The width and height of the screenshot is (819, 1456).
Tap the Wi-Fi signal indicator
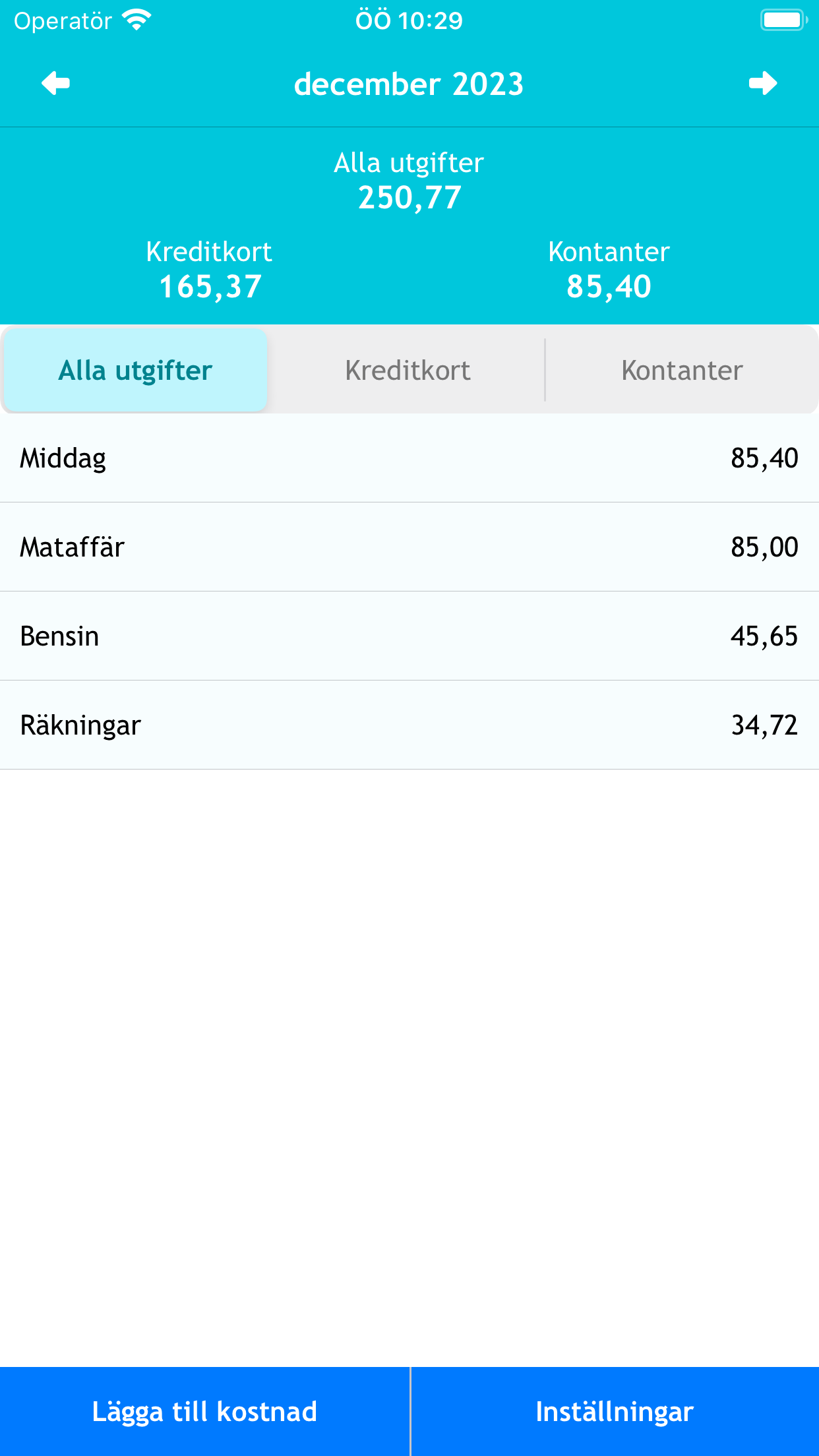point(136,20)
